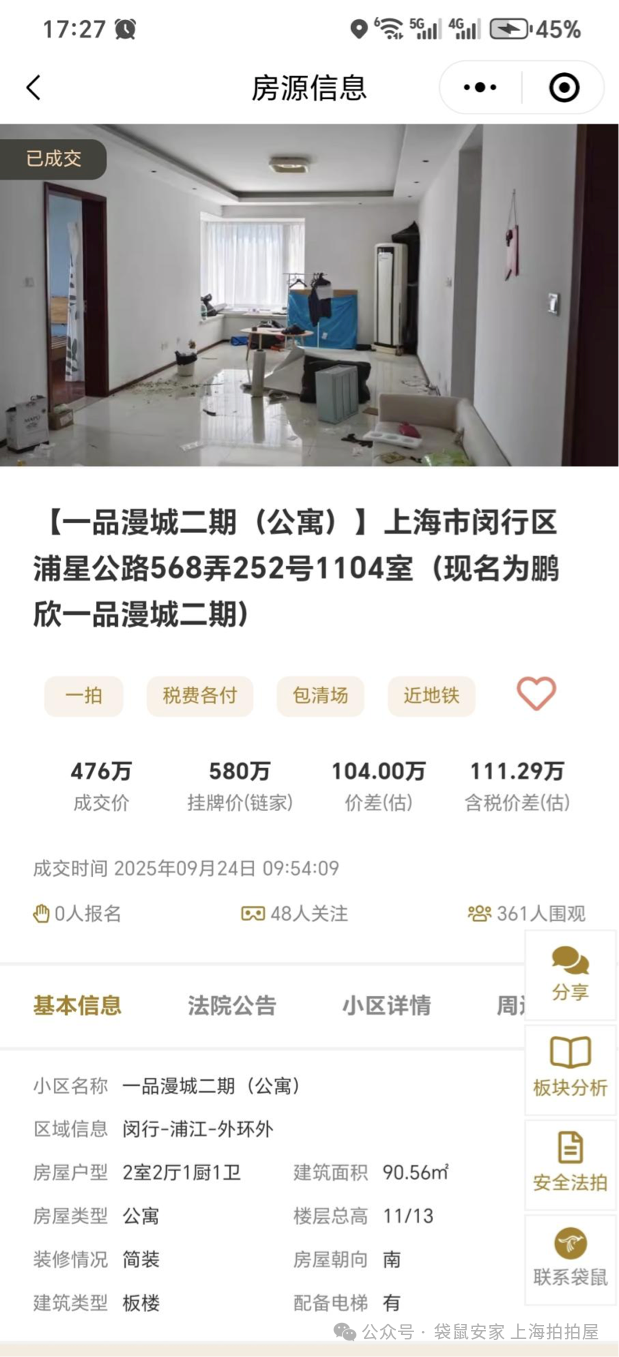Tap 联系袋鼠 to contact the agent

click(x=570, y=1258)
